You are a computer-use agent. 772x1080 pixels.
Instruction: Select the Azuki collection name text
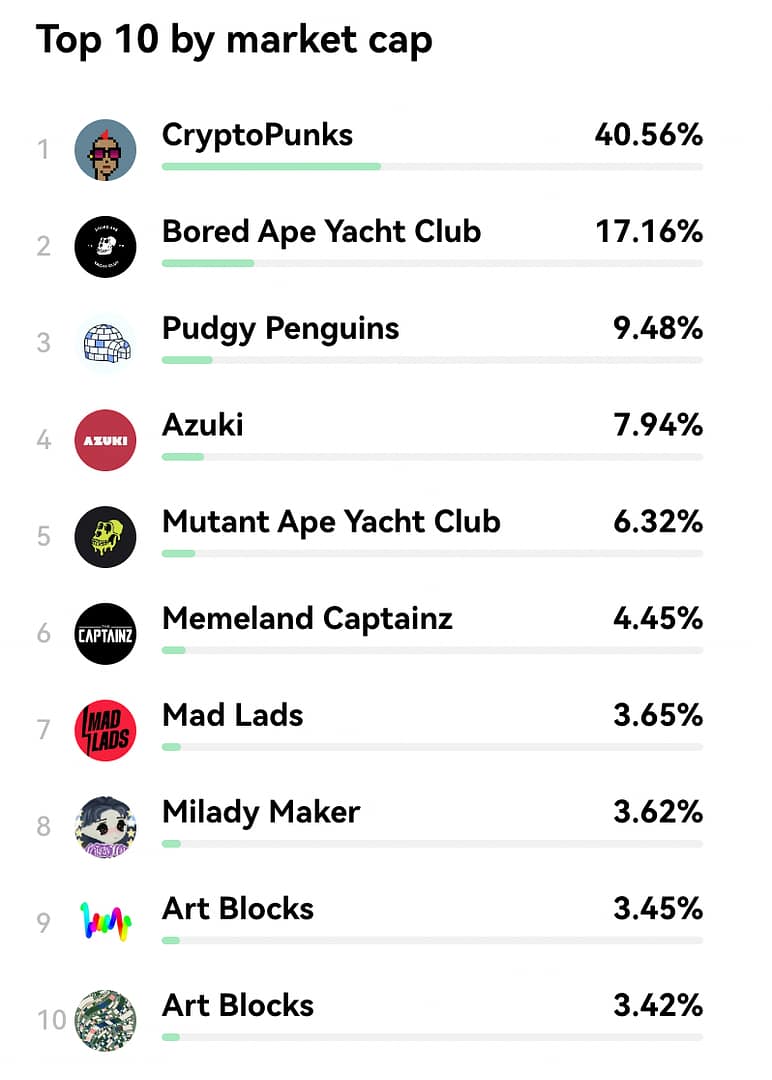pyautogui.click(x=202, y=425)
